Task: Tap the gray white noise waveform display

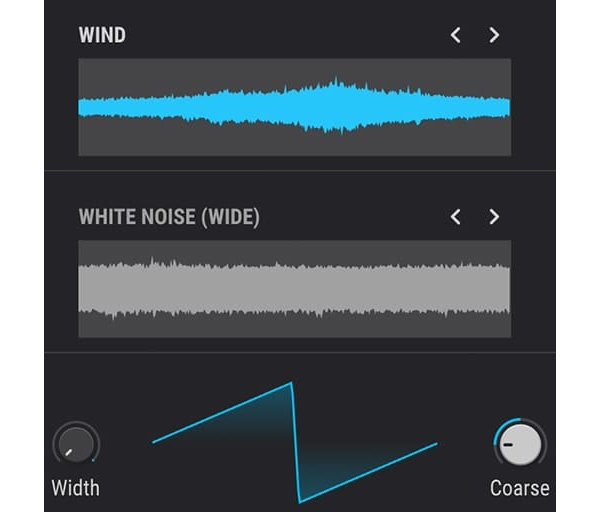Action: (294, 289)
